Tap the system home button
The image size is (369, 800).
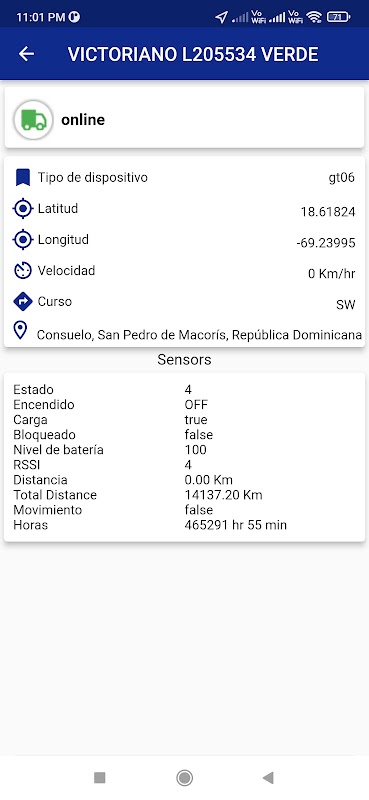point(184,778)
